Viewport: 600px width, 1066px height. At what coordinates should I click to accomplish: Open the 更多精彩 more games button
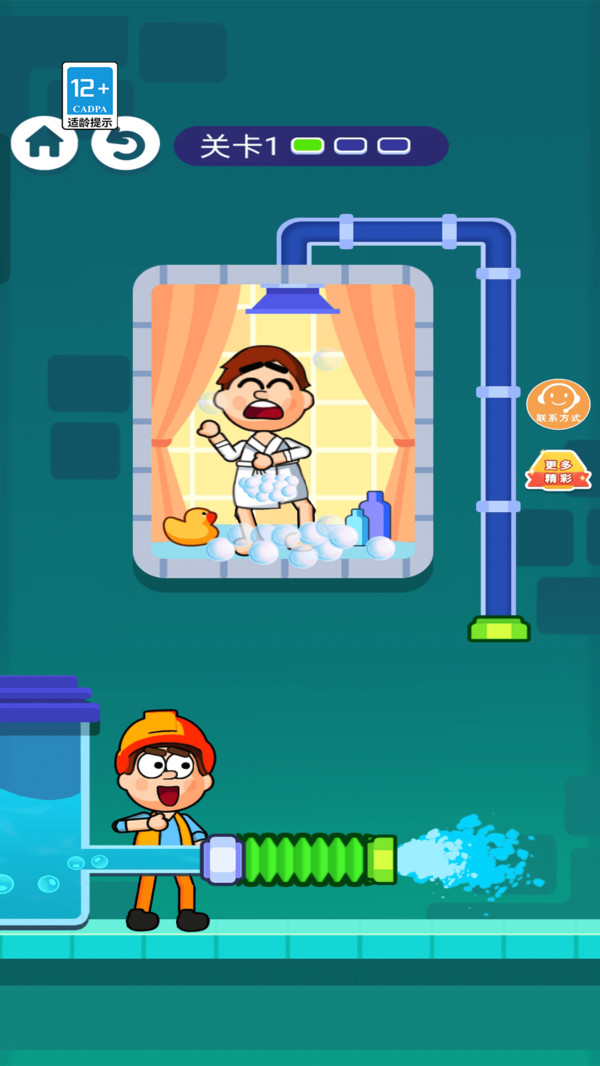pyautogui.click(x=558, y=471)
